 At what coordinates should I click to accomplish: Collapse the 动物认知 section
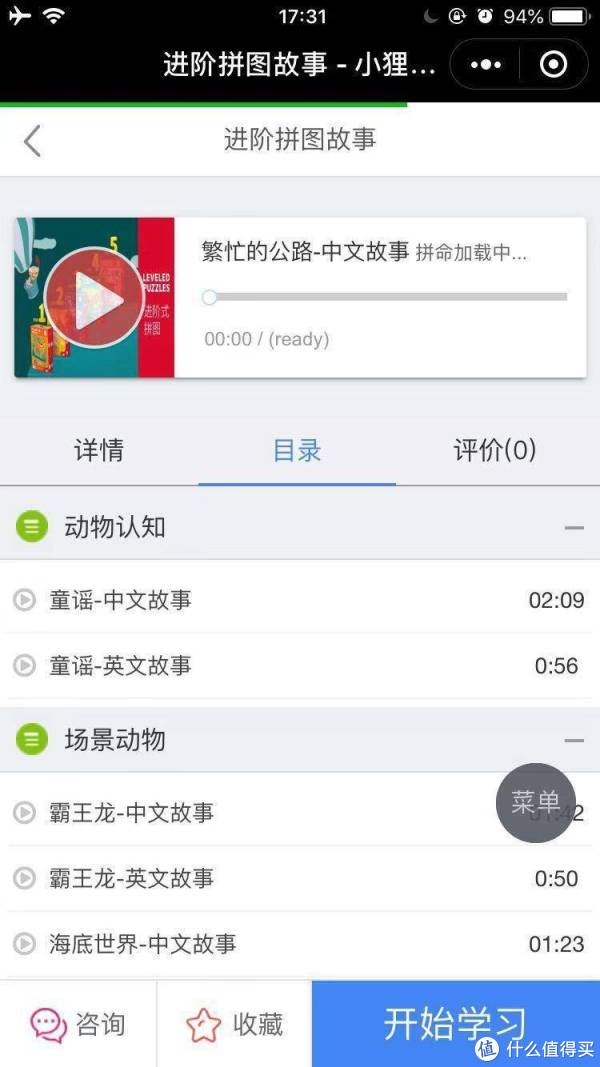coord(573,527)
